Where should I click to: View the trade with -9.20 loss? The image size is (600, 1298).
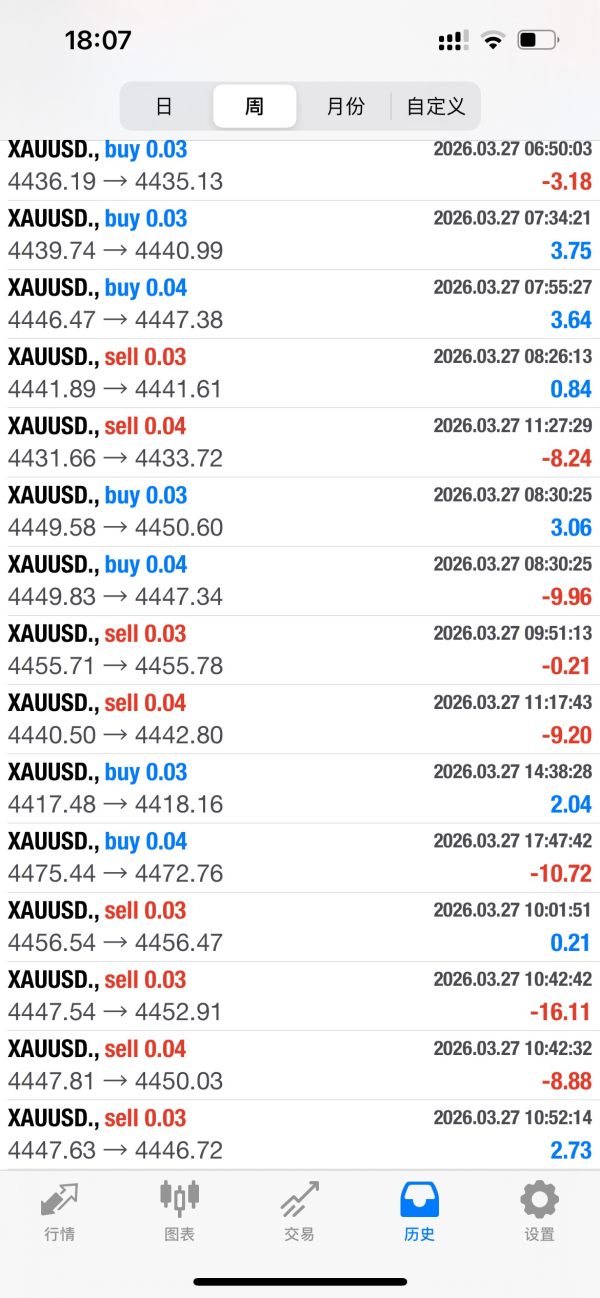coord(300,719)
